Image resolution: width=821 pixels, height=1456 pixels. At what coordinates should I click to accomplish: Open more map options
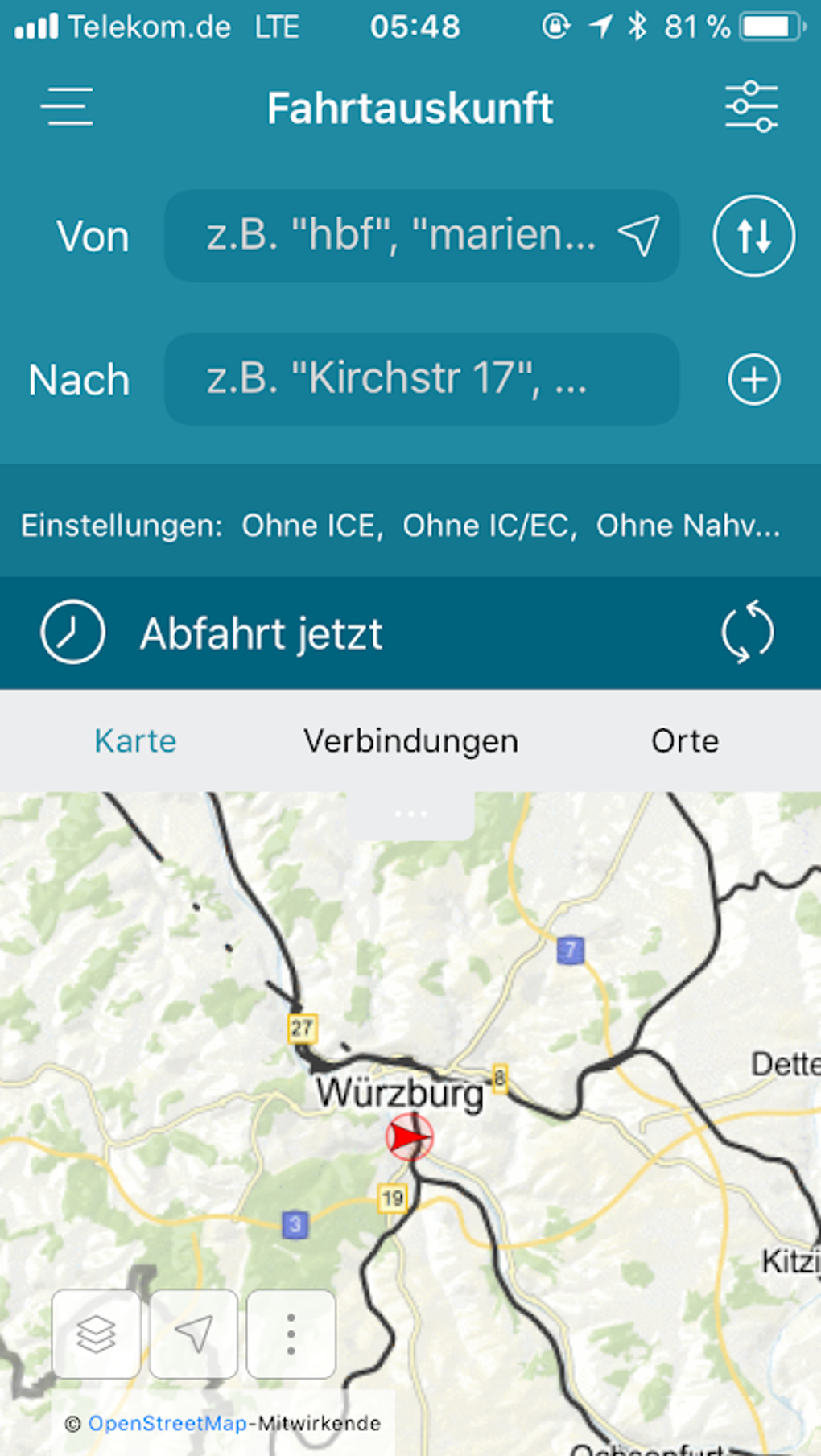pyautogui.click(x=291, y=1334)
